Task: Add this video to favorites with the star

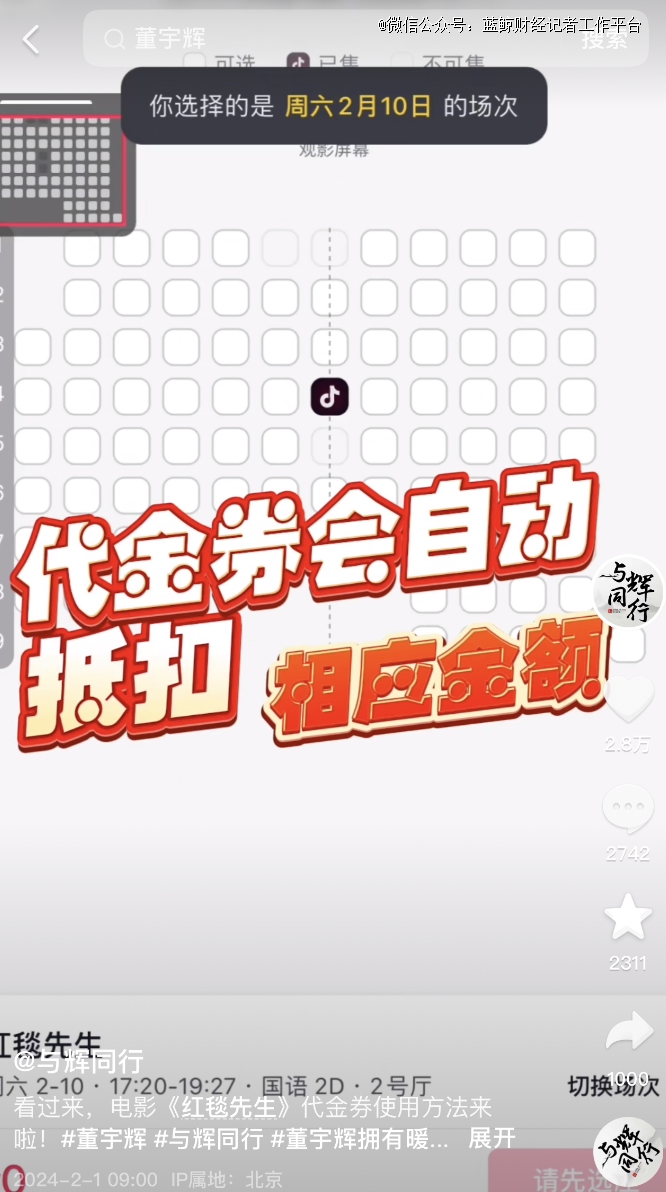Action: click(x=628, y=918)
